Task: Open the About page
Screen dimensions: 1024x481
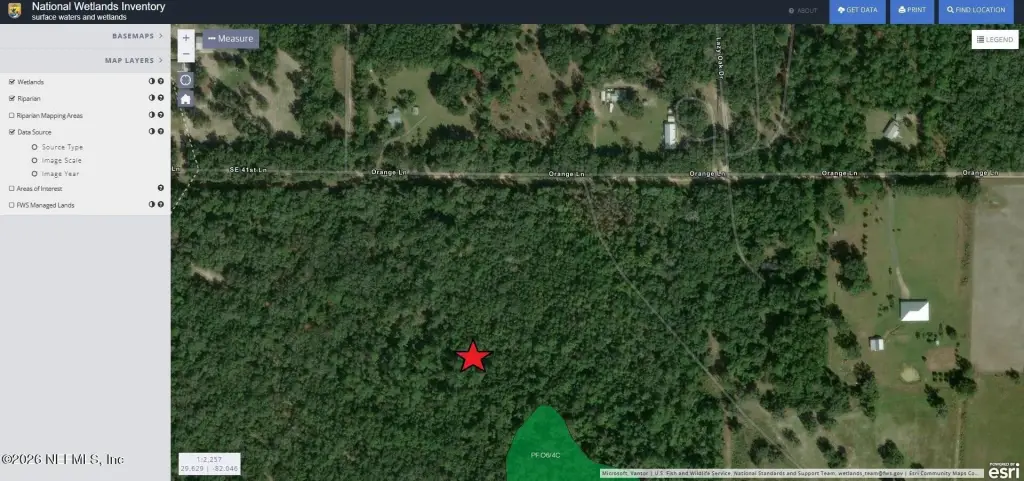Action: pos(803,10)
